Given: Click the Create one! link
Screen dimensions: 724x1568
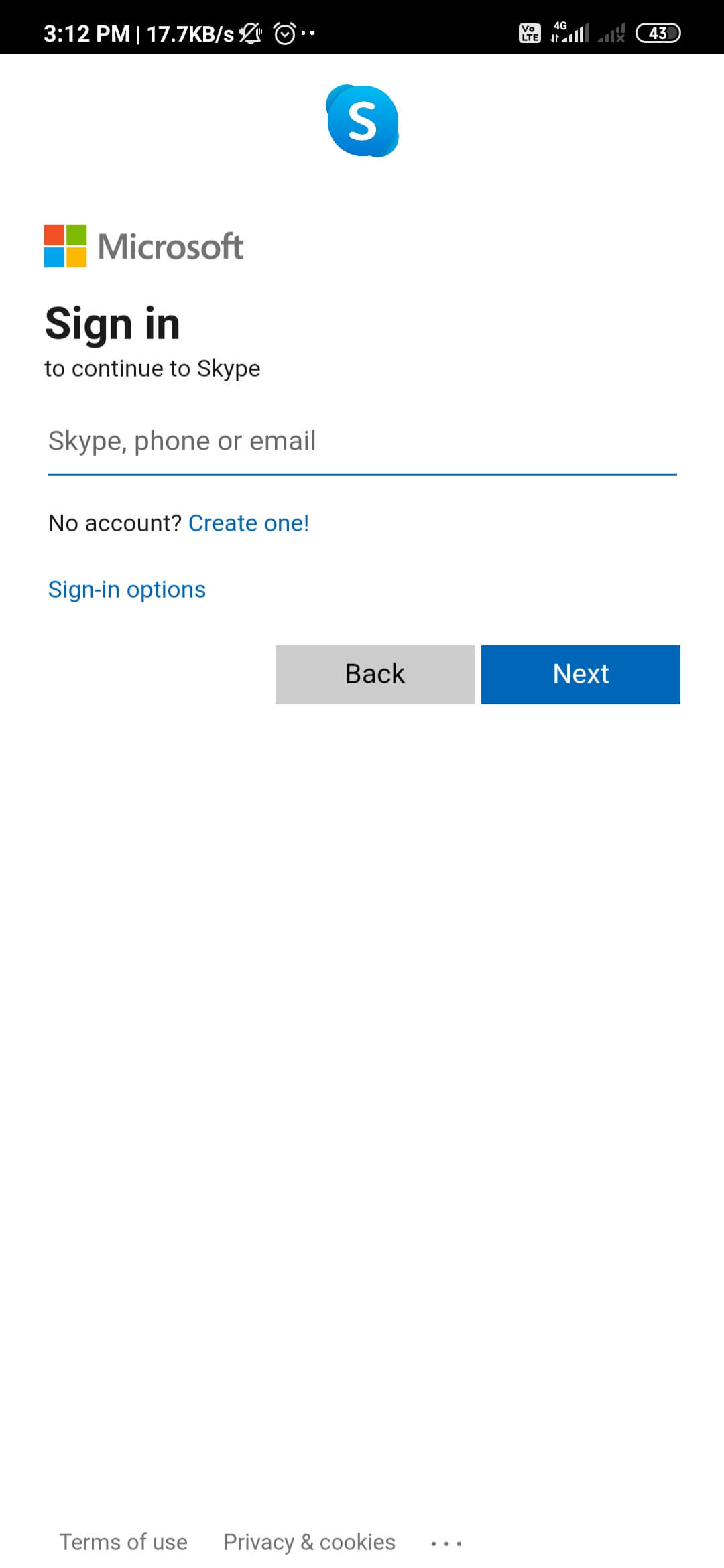Looking at the screenshot, I should (x=249, y=523).
